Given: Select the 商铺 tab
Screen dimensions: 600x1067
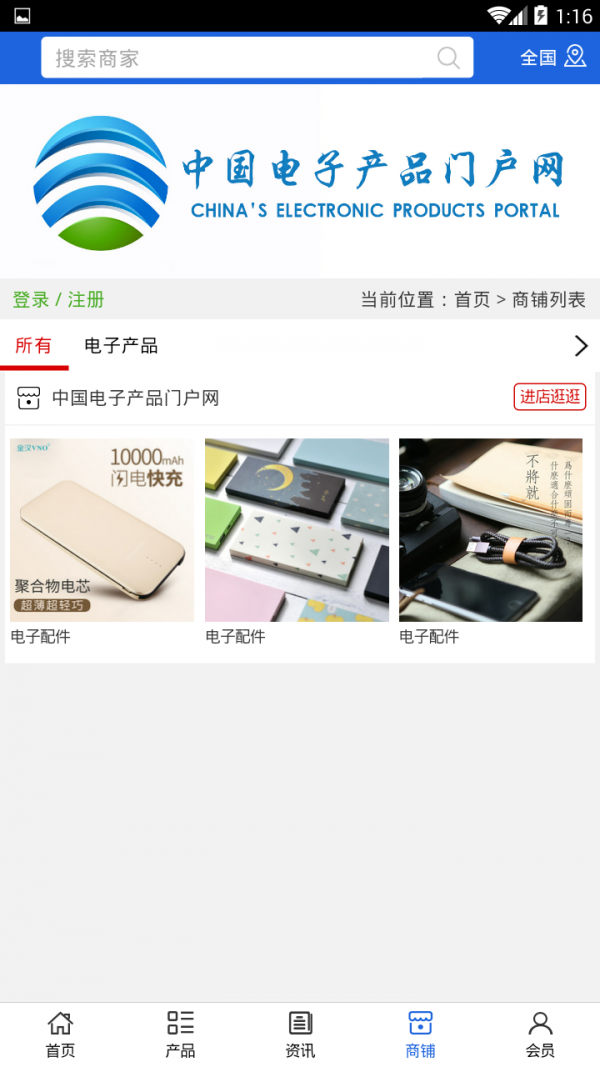Looking at the screenshot, I should coord(420,1034).
